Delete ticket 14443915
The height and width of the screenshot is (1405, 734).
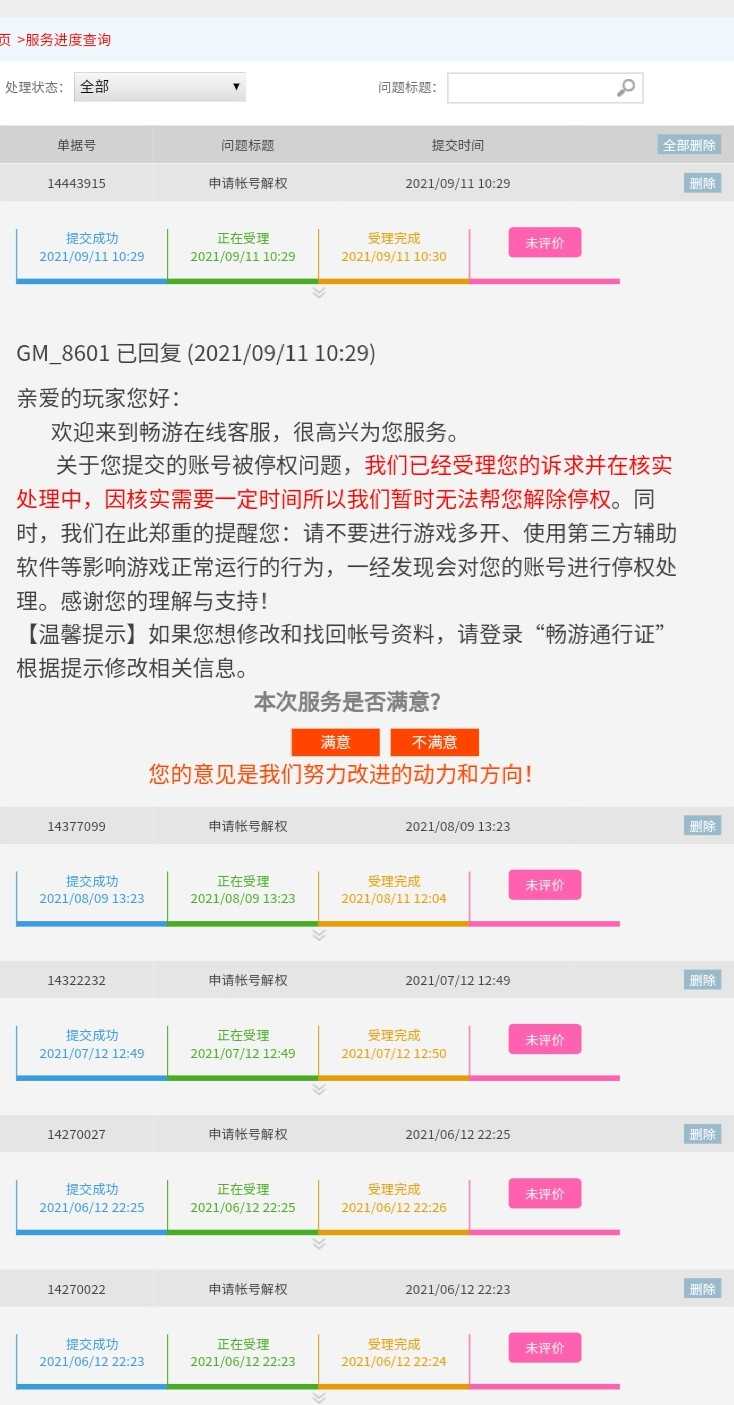click(702, 183)
